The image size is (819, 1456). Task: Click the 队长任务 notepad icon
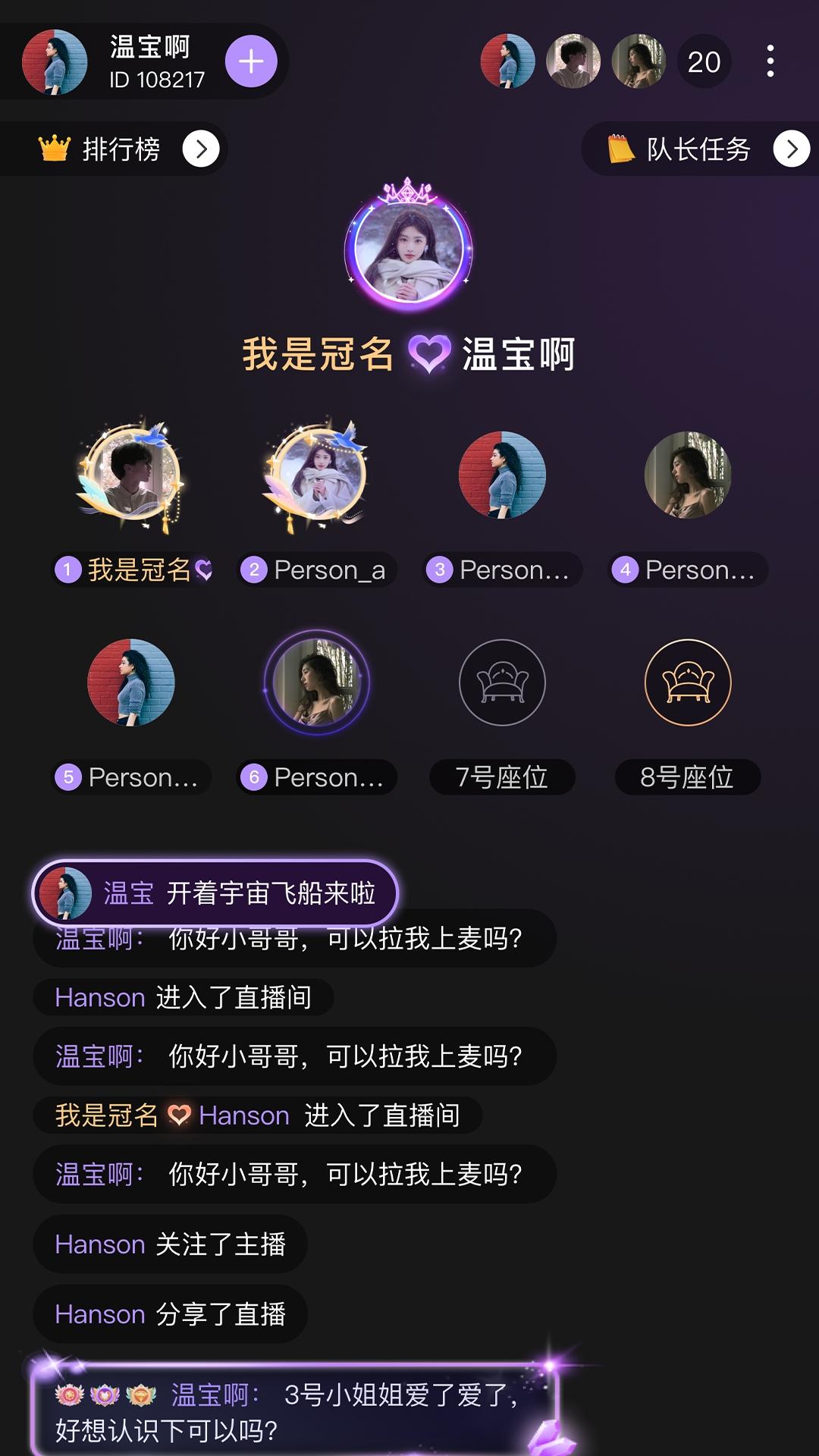[621, 149]
